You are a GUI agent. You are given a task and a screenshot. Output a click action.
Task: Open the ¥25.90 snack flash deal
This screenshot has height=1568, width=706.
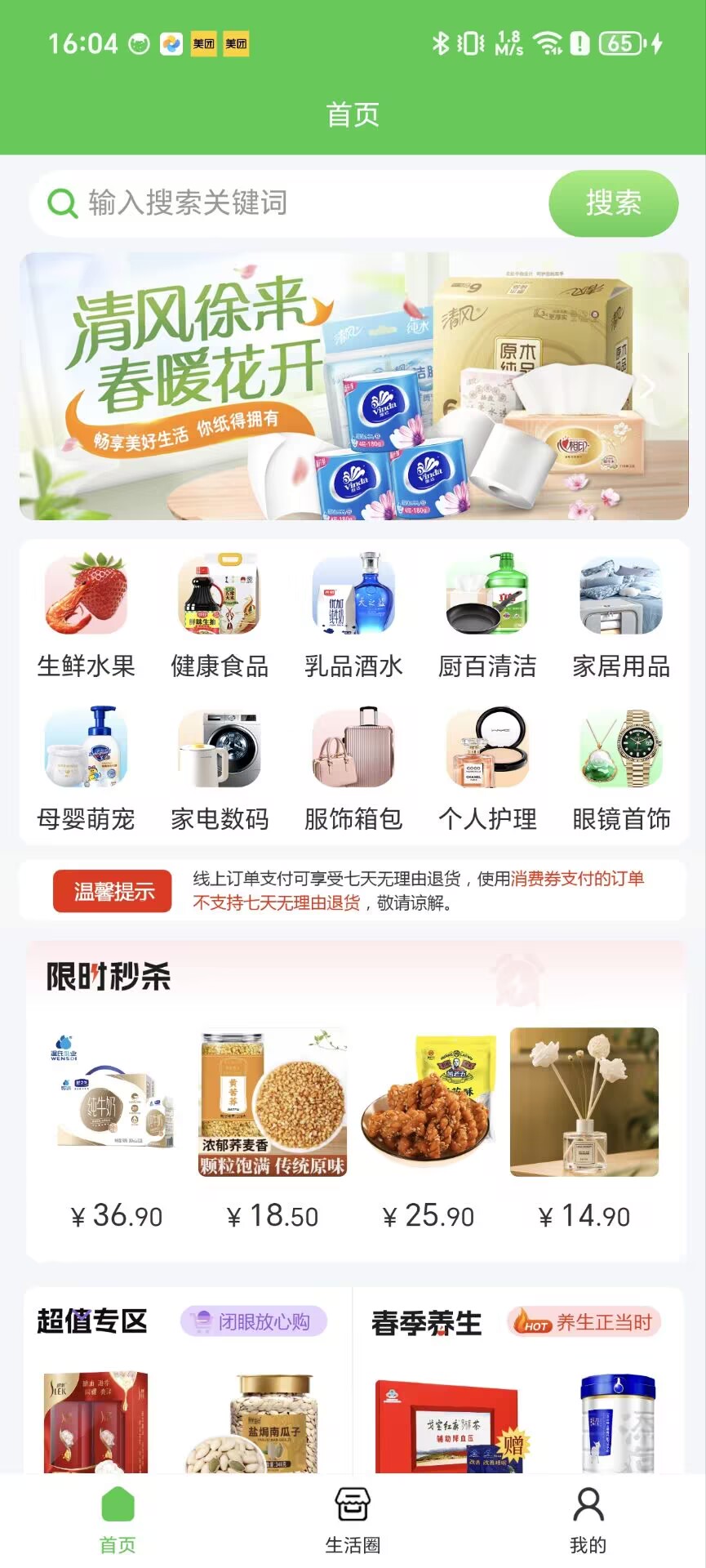tap(428, 1127)
